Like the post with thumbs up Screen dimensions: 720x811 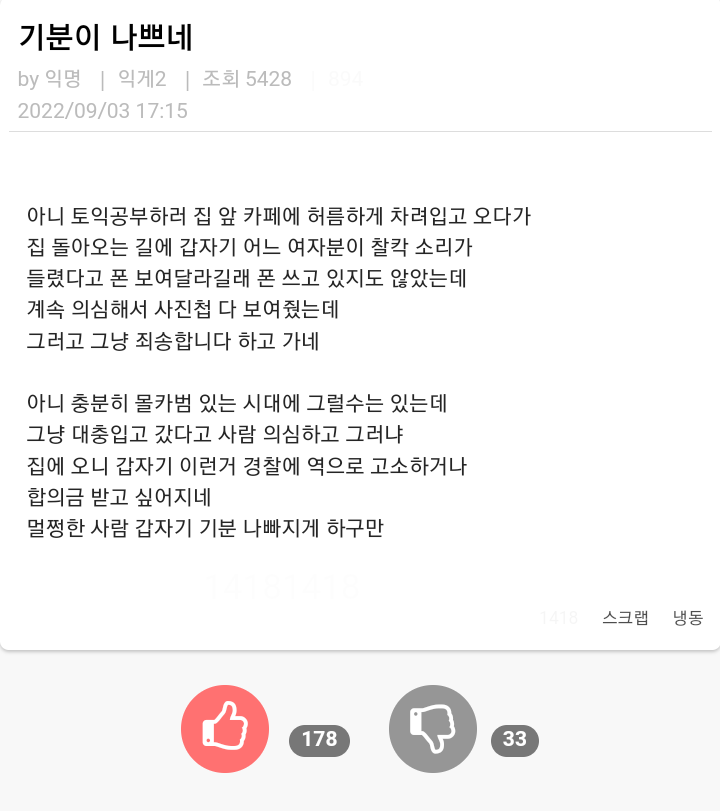click(225, 729)
